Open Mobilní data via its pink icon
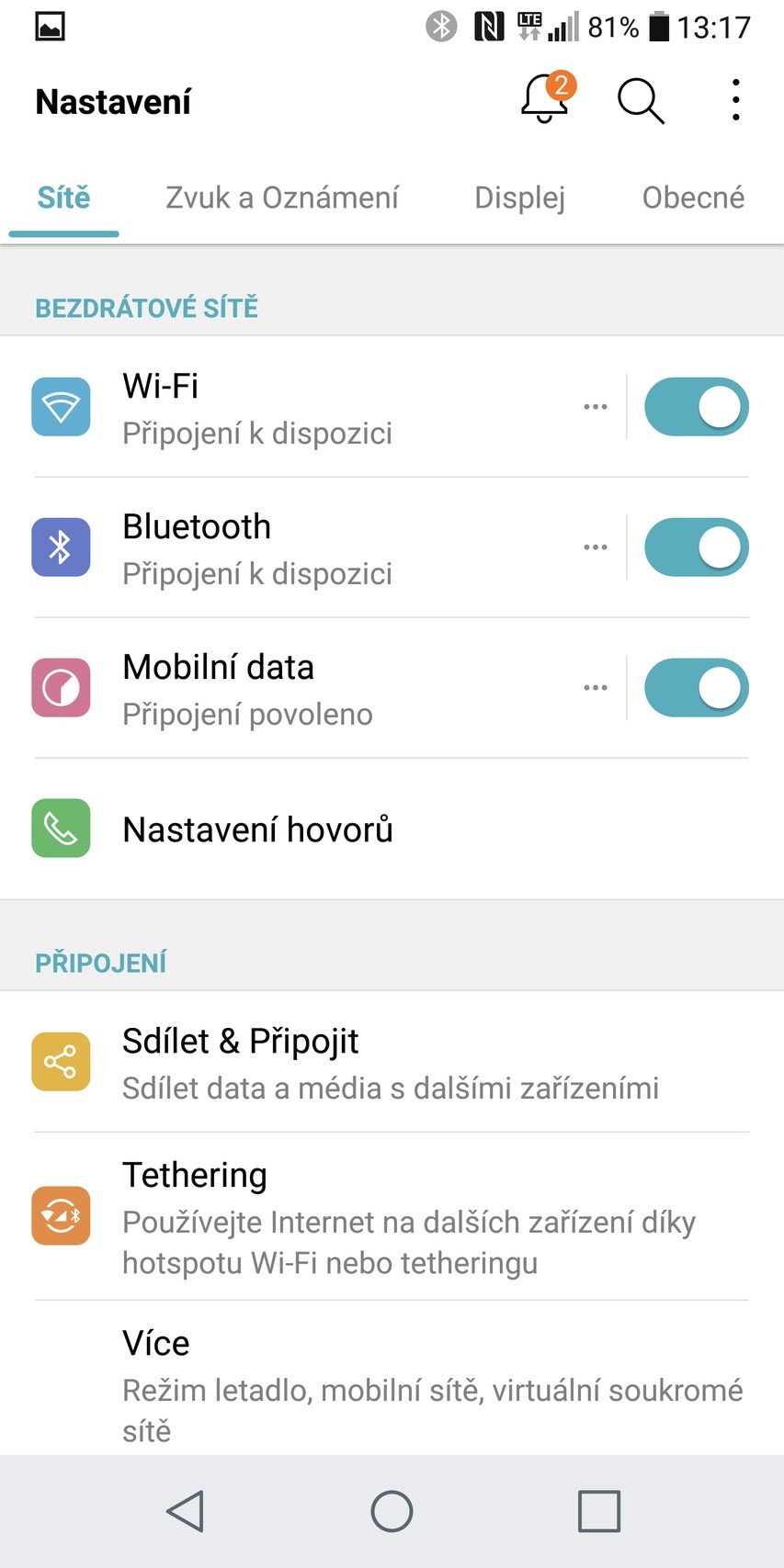The image size is (784, 1568). click(x=61, y=687)
